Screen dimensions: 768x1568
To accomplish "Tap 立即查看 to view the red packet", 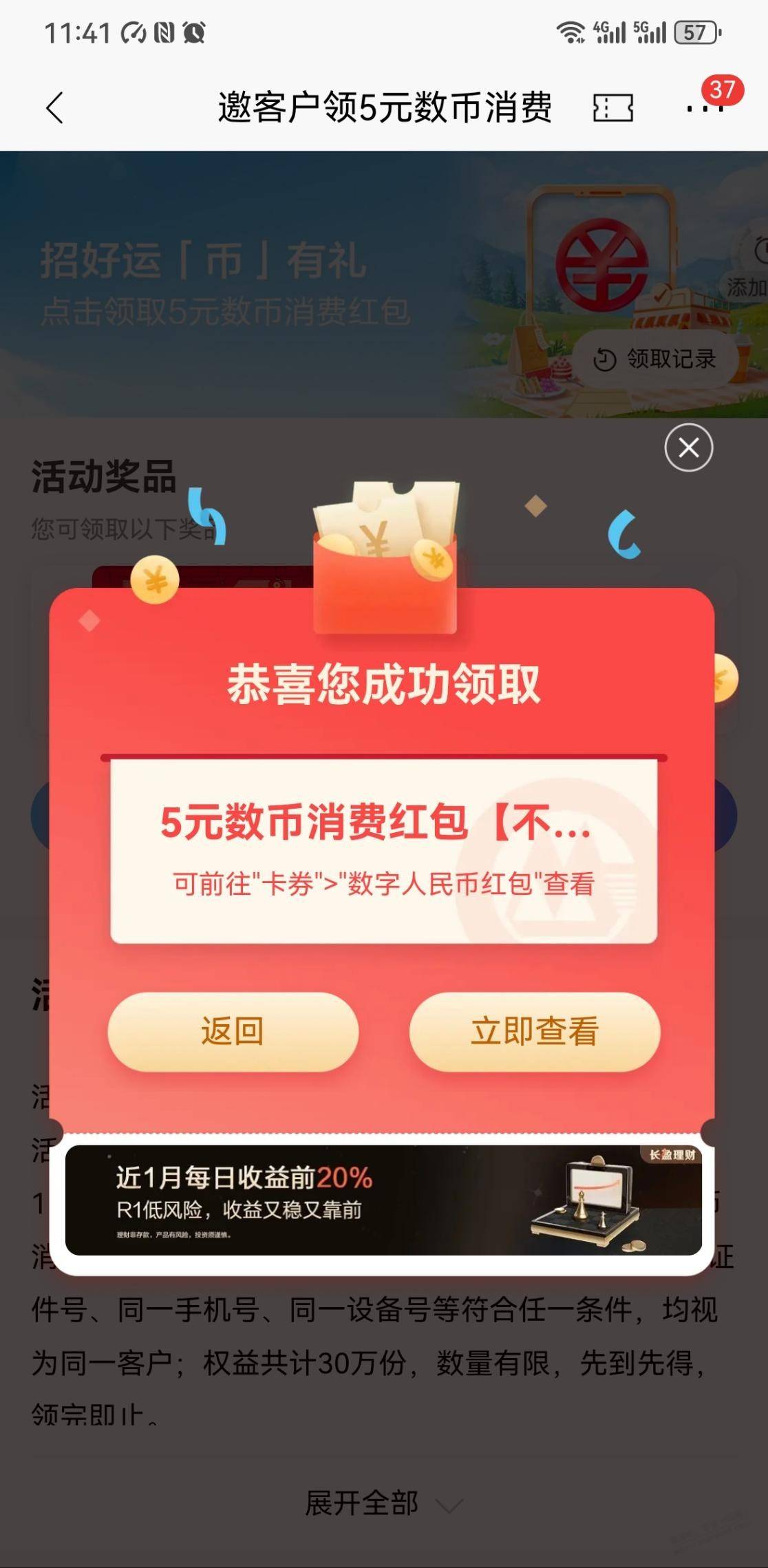I will (535, 1032).
